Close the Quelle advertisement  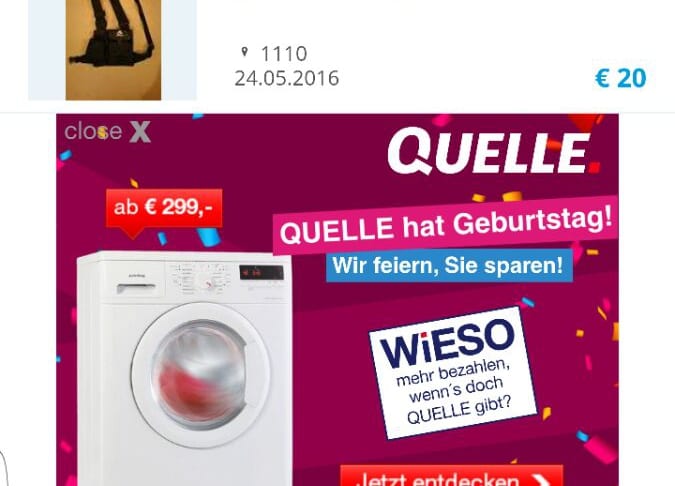pyautogui.click(x=108, y=132)
